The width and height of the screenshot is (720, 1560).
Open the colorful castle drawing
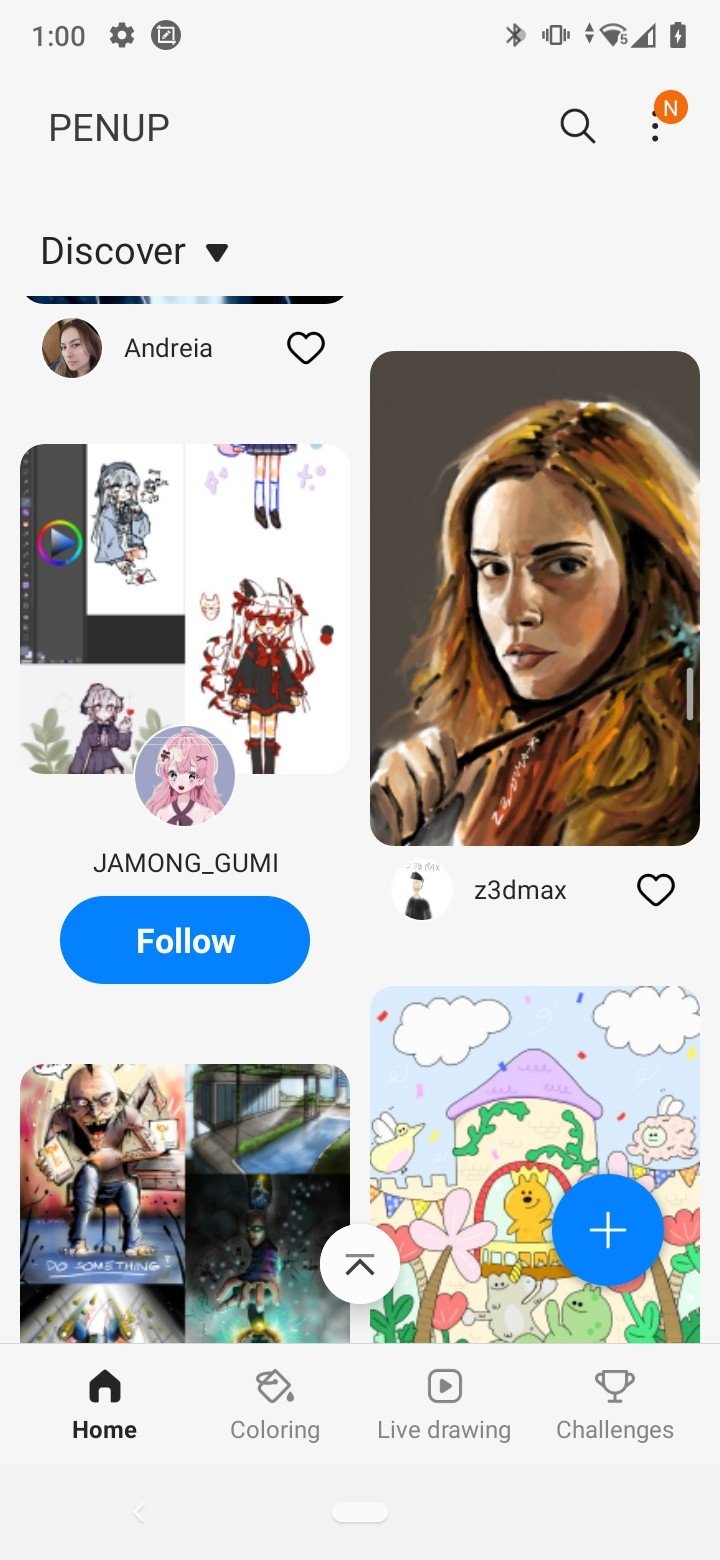[x=535, y=1164]
